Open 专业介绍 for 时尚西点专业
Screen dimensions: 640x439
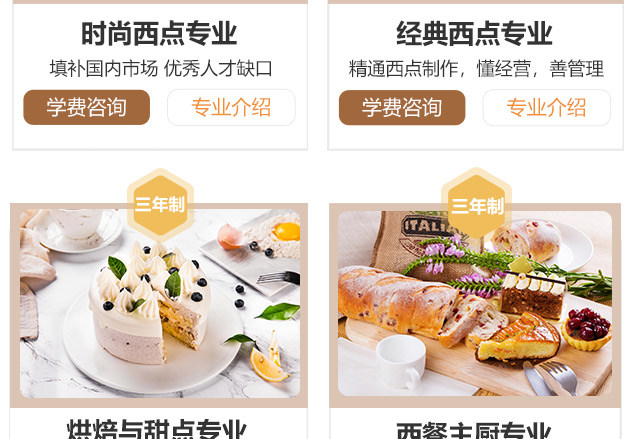(231, 108)
